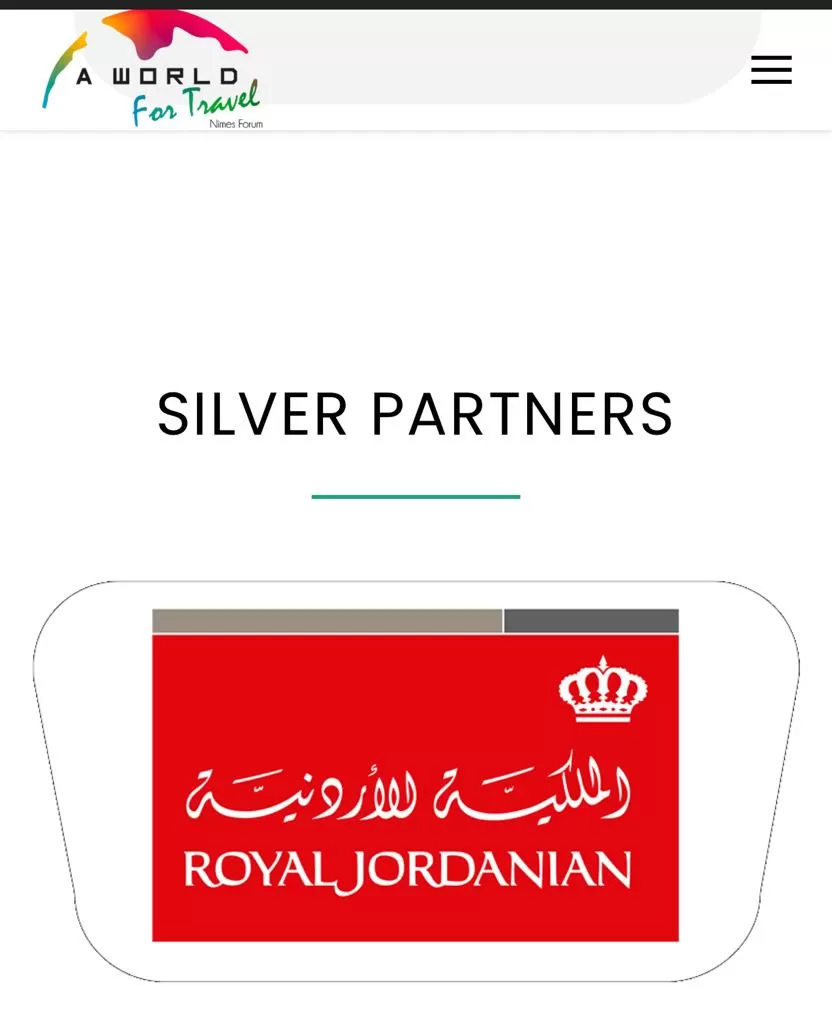Click the green 'For Travel' script text
The image size is (832, 1024).
tap(193, 106)
